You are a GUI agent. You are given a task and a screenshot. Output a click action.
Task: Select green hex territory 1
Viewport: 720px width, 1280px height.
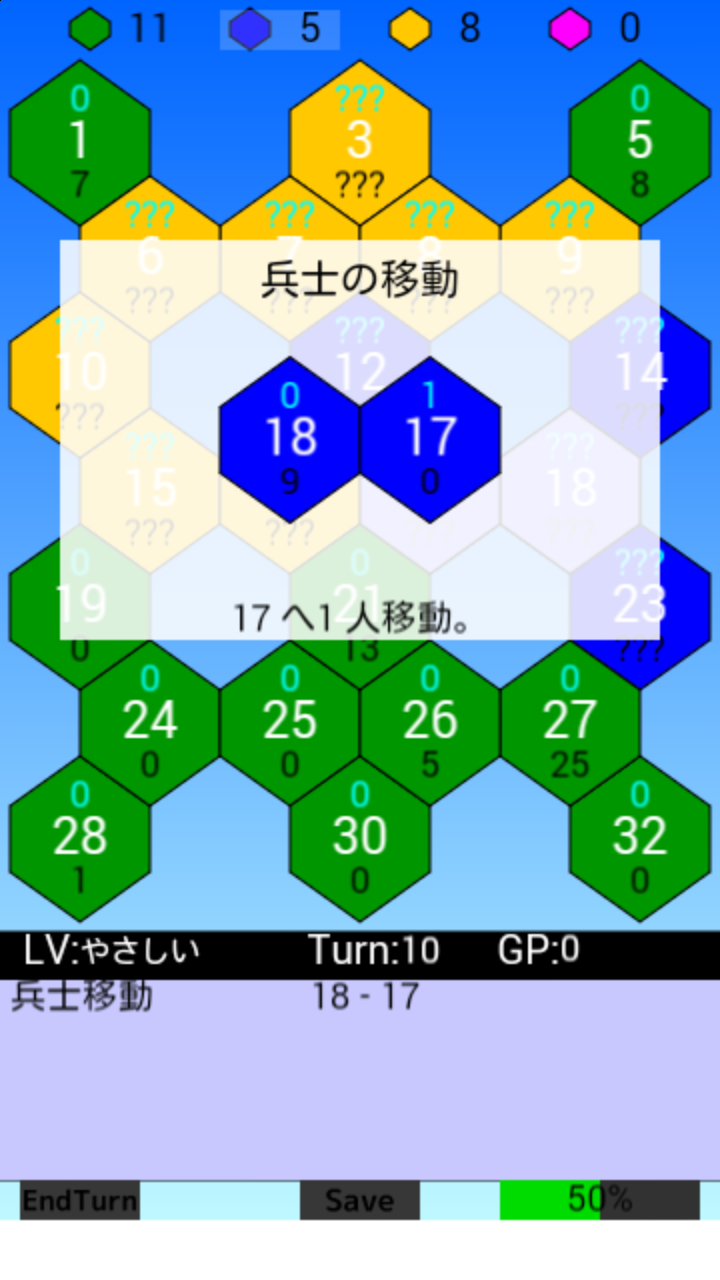[x=80, y=141]
